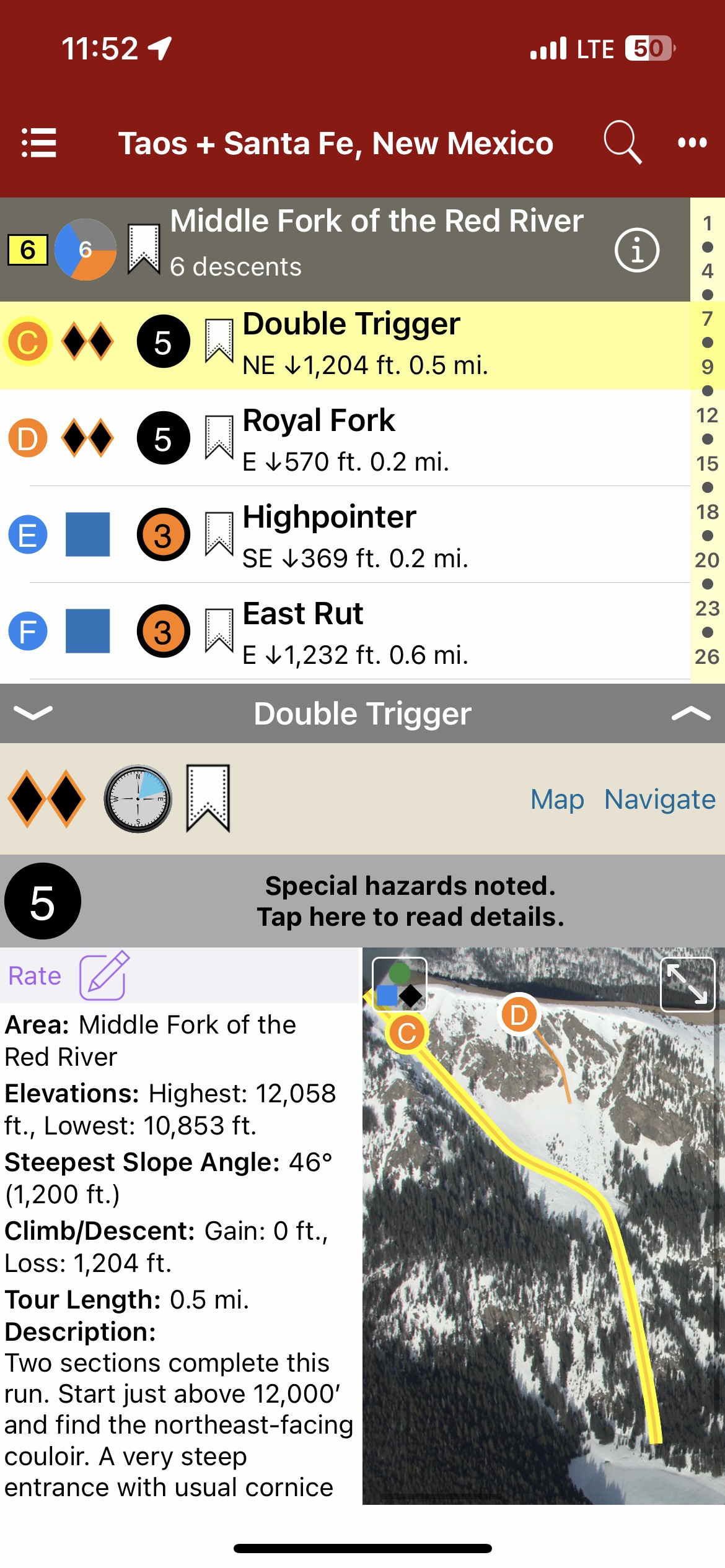Expand the route photo to fullscreen
The height and width of the screenshot is (1568, 725).
pyautogui.click(x=688, y=985)
